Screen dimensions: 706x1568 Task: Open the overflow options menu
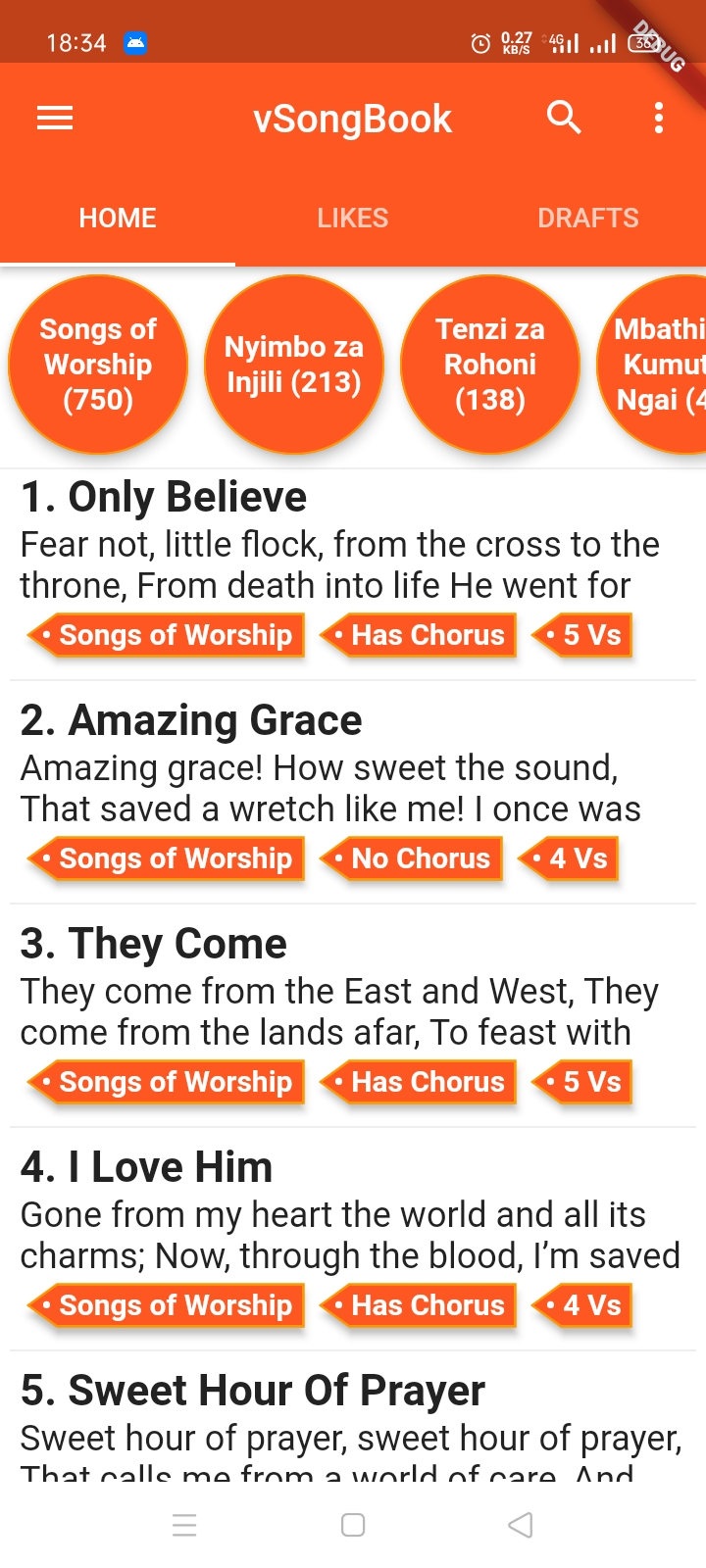click(x=659, y=118)
